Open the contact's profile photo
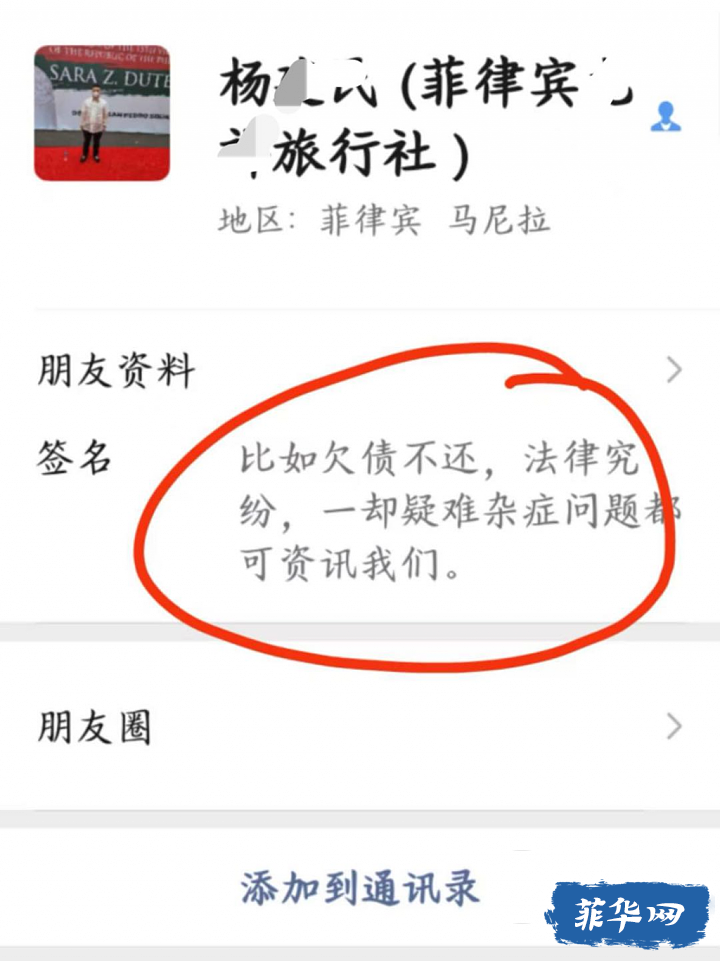720x961 pixels. [102, 113]
